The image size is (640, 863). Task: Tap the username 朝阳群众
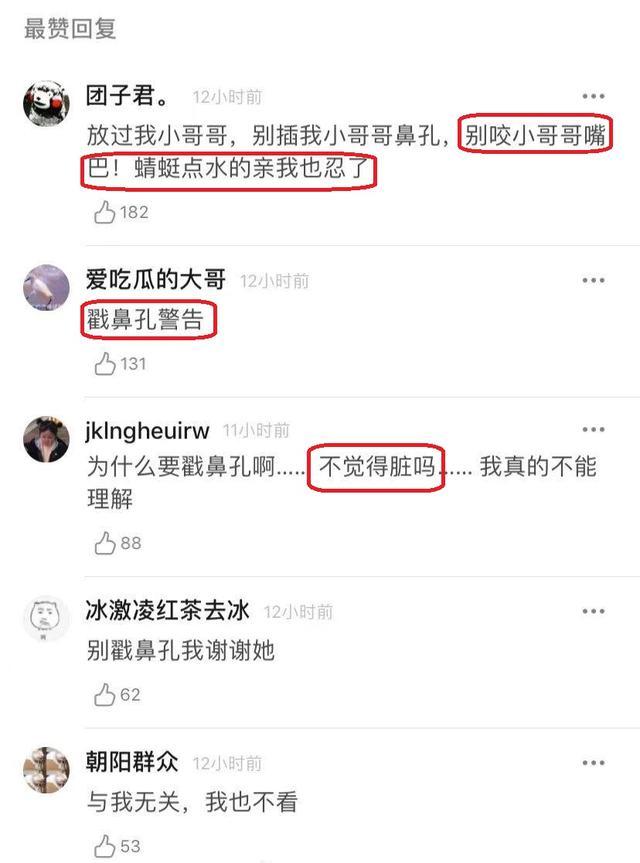tap(132, 762)
